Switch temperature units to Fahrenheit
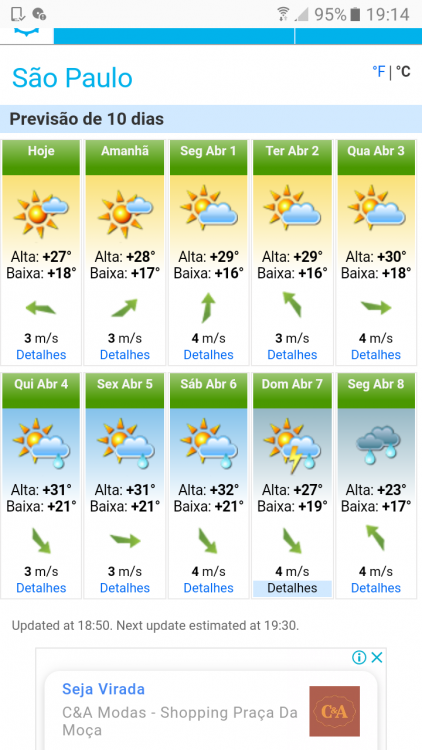 [x=378, y=72]
